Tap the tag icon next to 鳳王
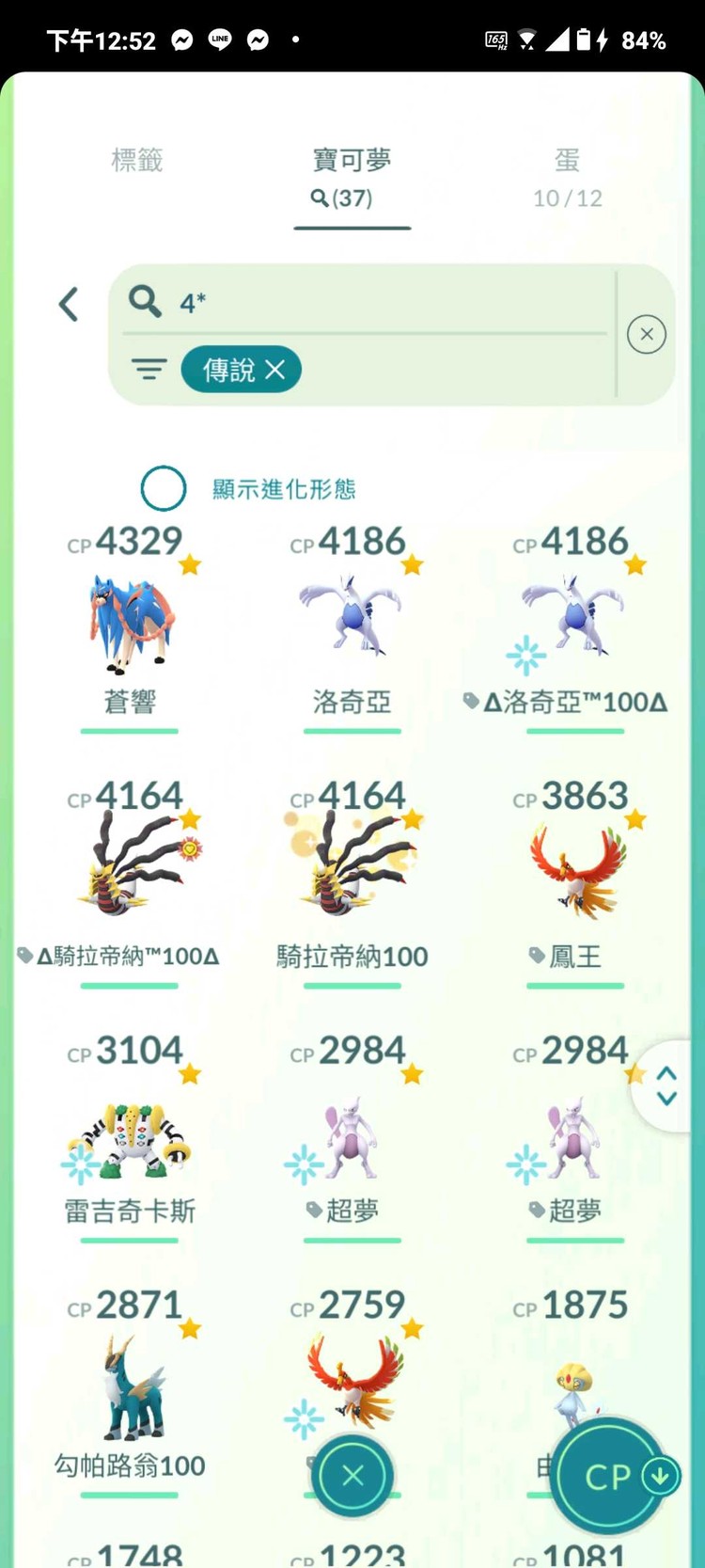 [x=537, y=957]
